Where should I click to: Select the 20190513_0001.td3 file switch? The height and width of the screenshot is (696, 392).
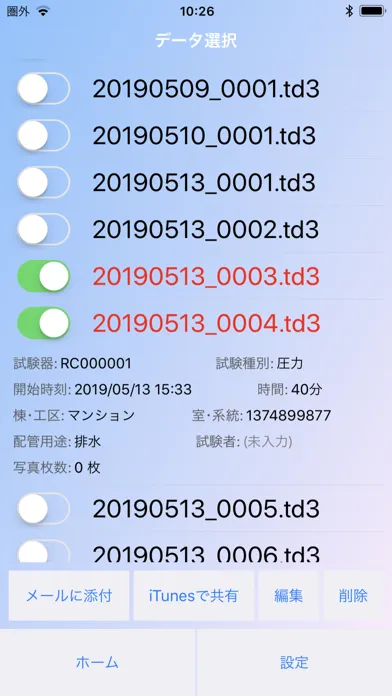pyautogui.click(x=44, y=182)
